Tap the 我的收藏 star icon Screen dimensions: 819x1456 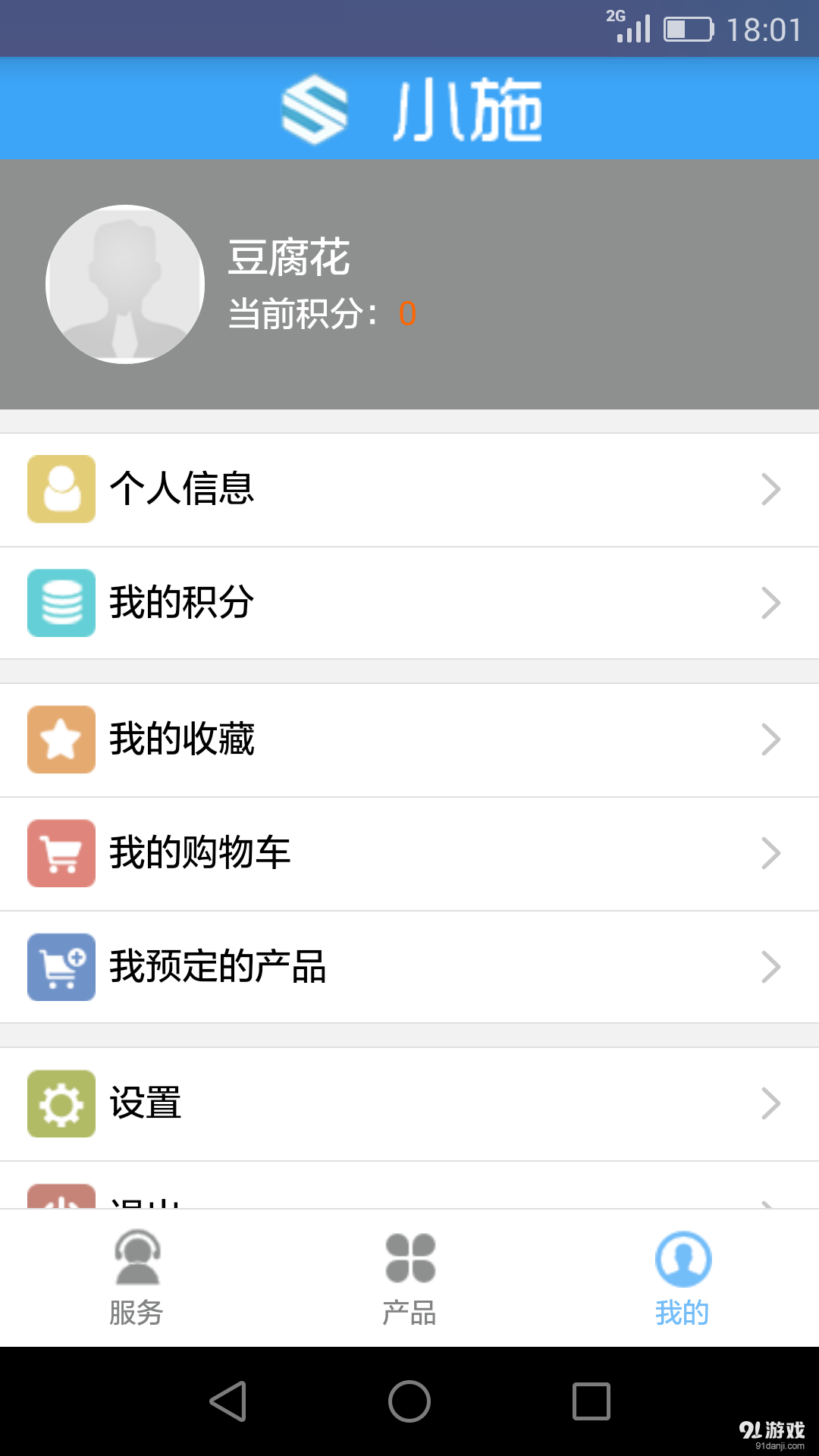(61, 739)
